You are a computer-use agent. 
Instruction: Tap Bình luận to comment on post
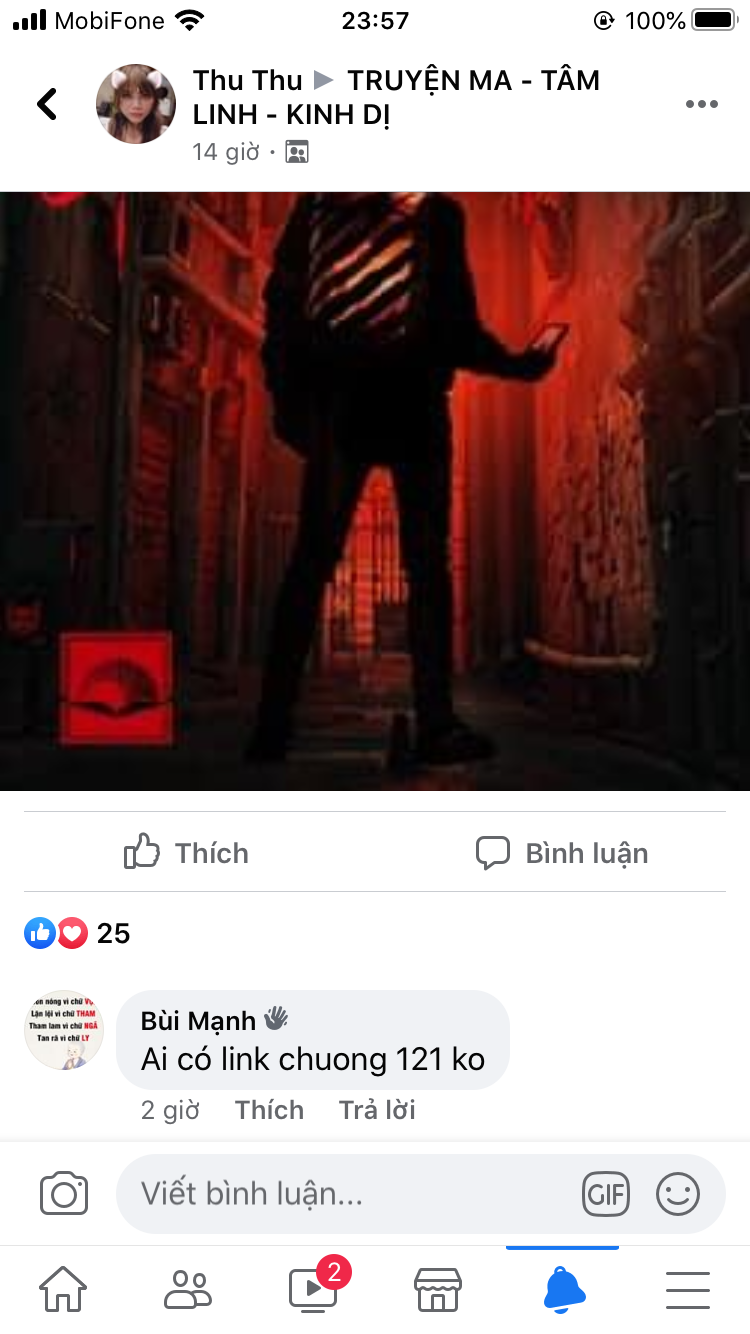coord(562,853)
